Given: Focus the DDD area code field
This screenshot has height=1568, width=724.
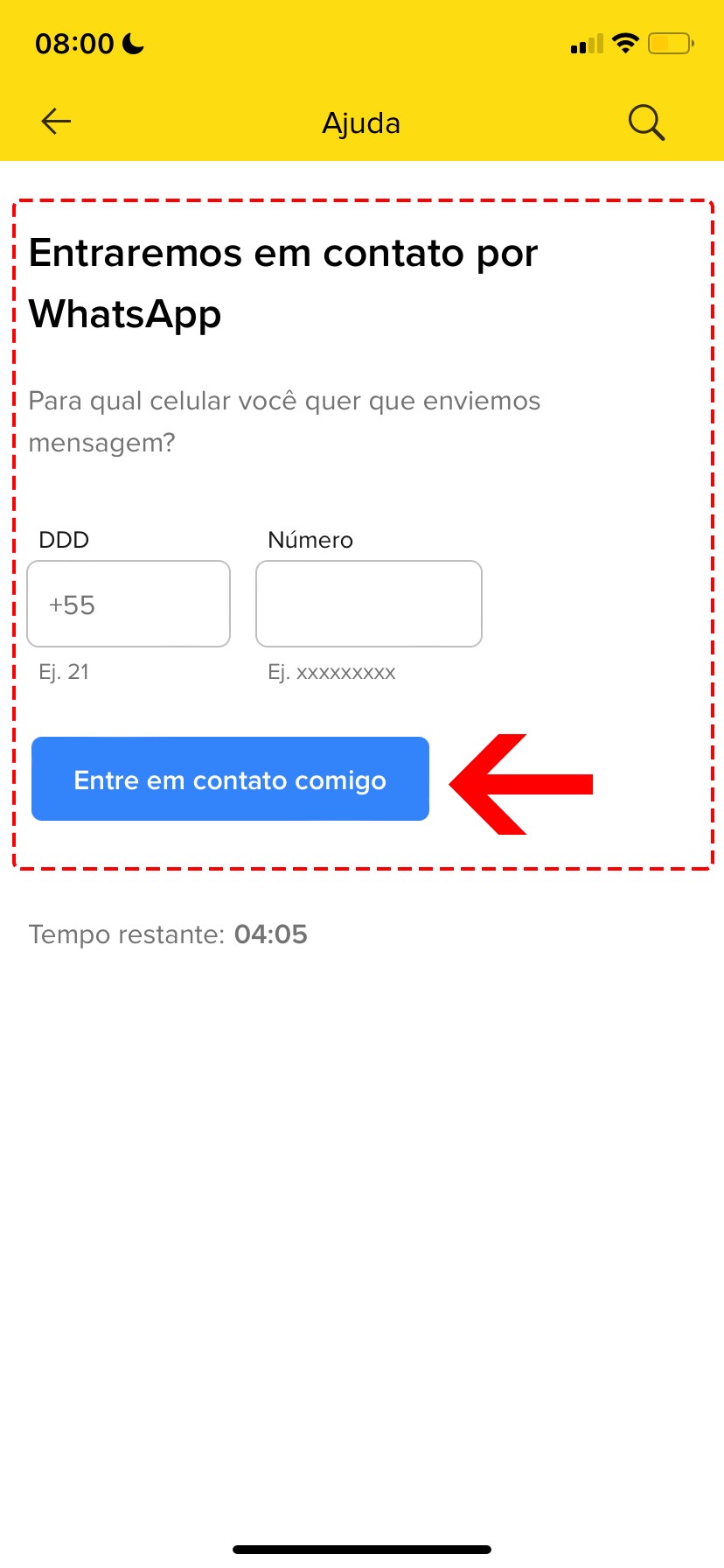Looking at the screenshot, I should (129, 604).
